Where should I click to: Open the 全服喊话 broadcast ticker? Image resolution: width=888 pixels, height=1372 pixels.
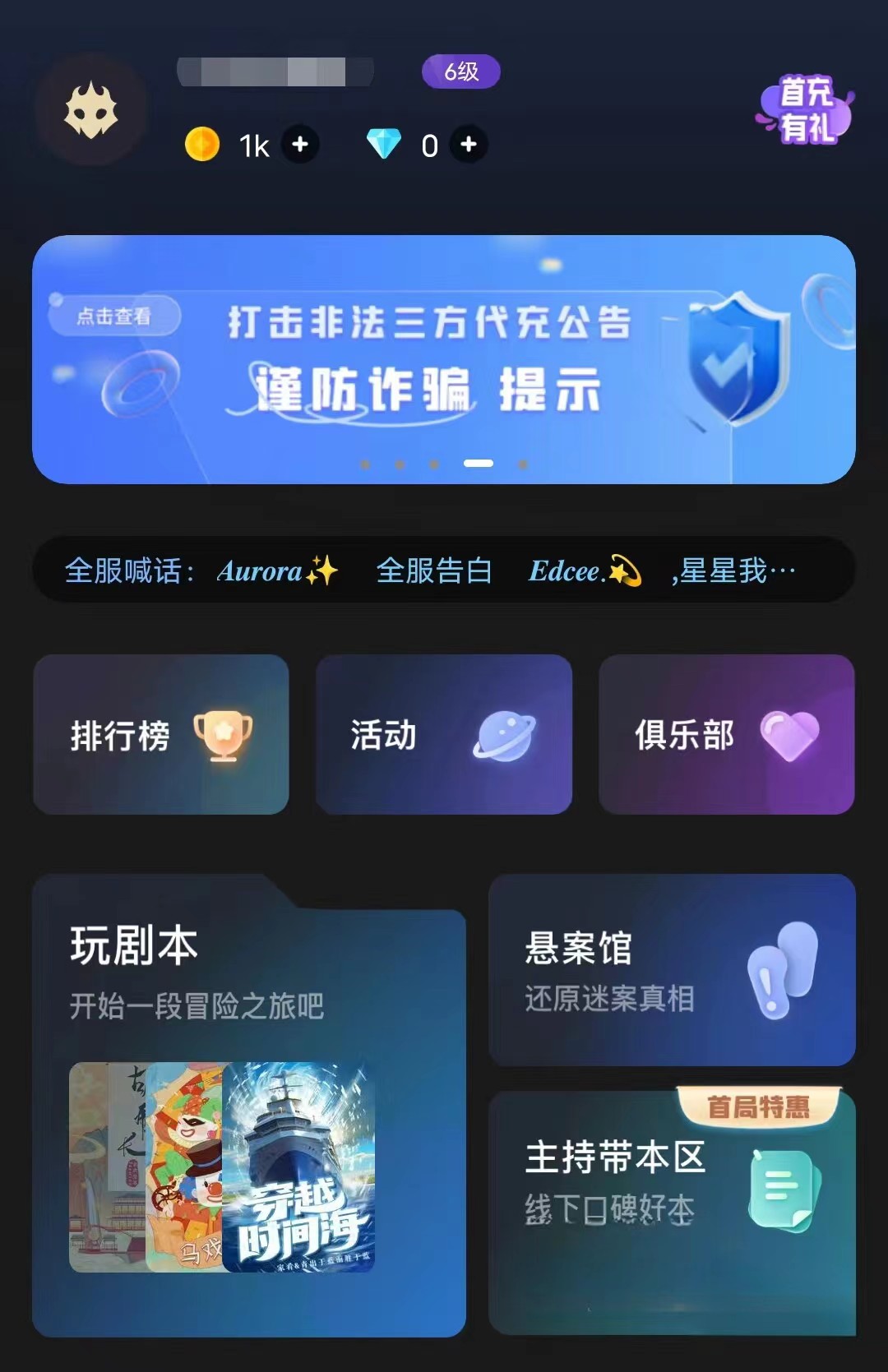[444, 571]
